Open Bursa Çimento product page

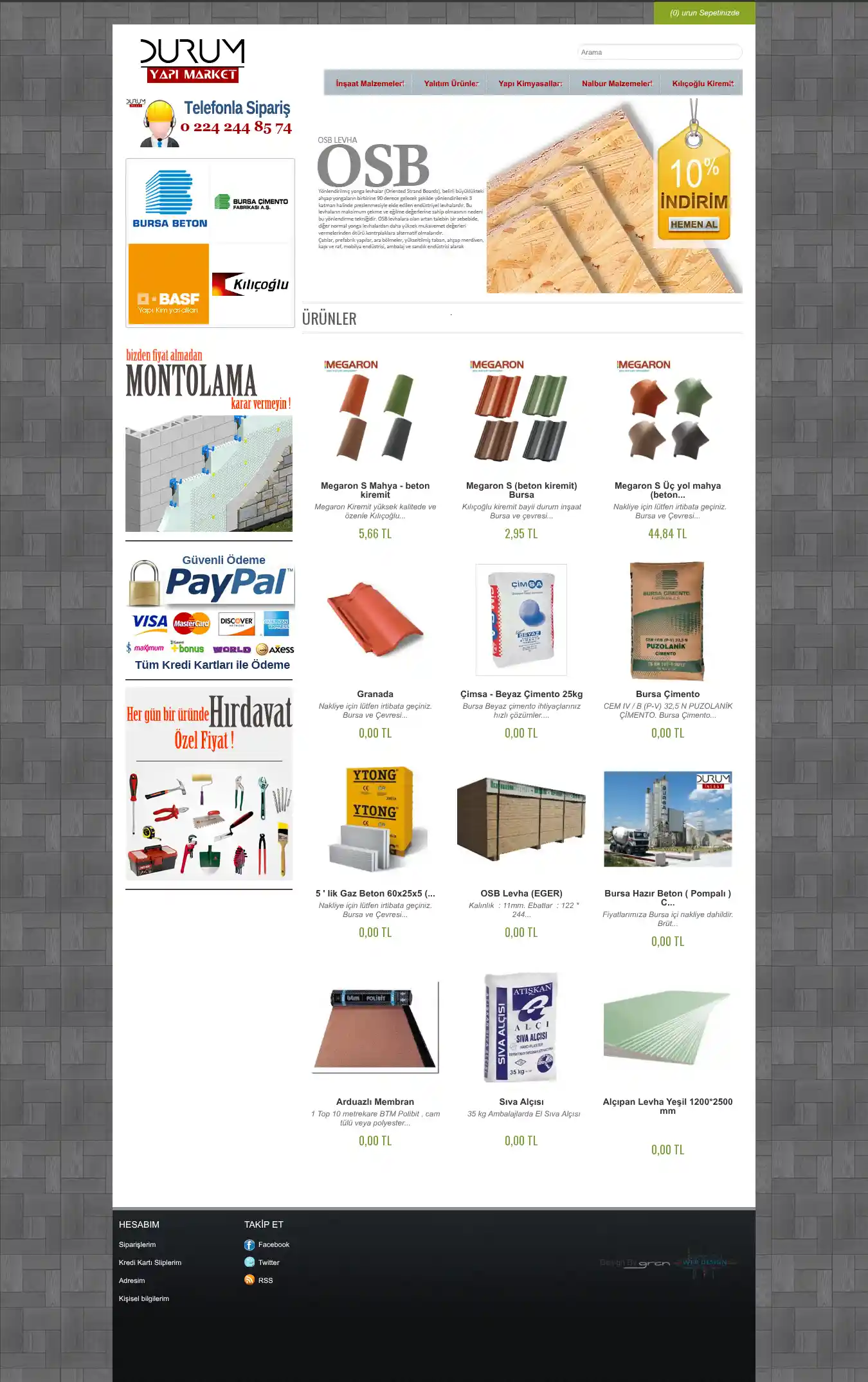click(667, 694)
